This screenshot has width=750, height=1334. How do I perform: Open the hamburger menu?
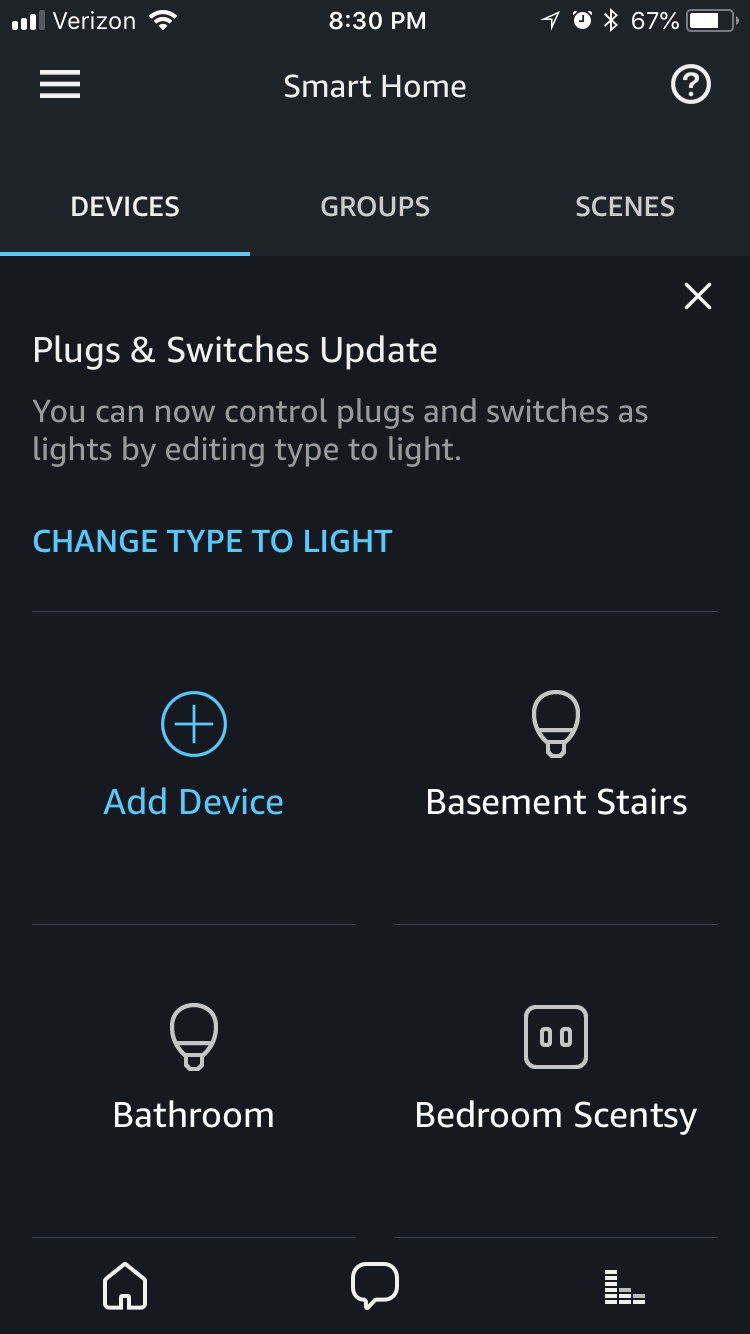(60, 86)
